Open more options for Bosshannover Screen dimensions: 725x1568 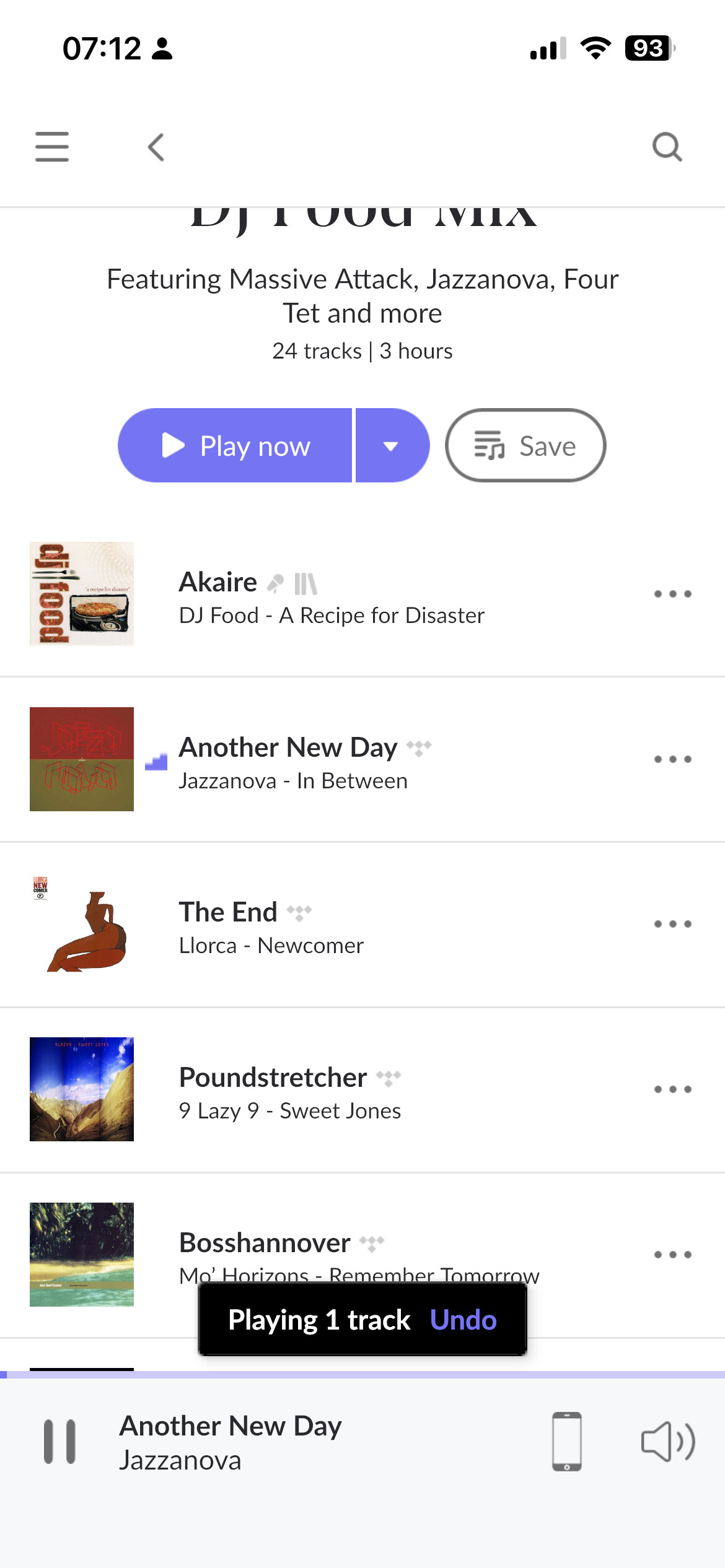(672, 1255)
